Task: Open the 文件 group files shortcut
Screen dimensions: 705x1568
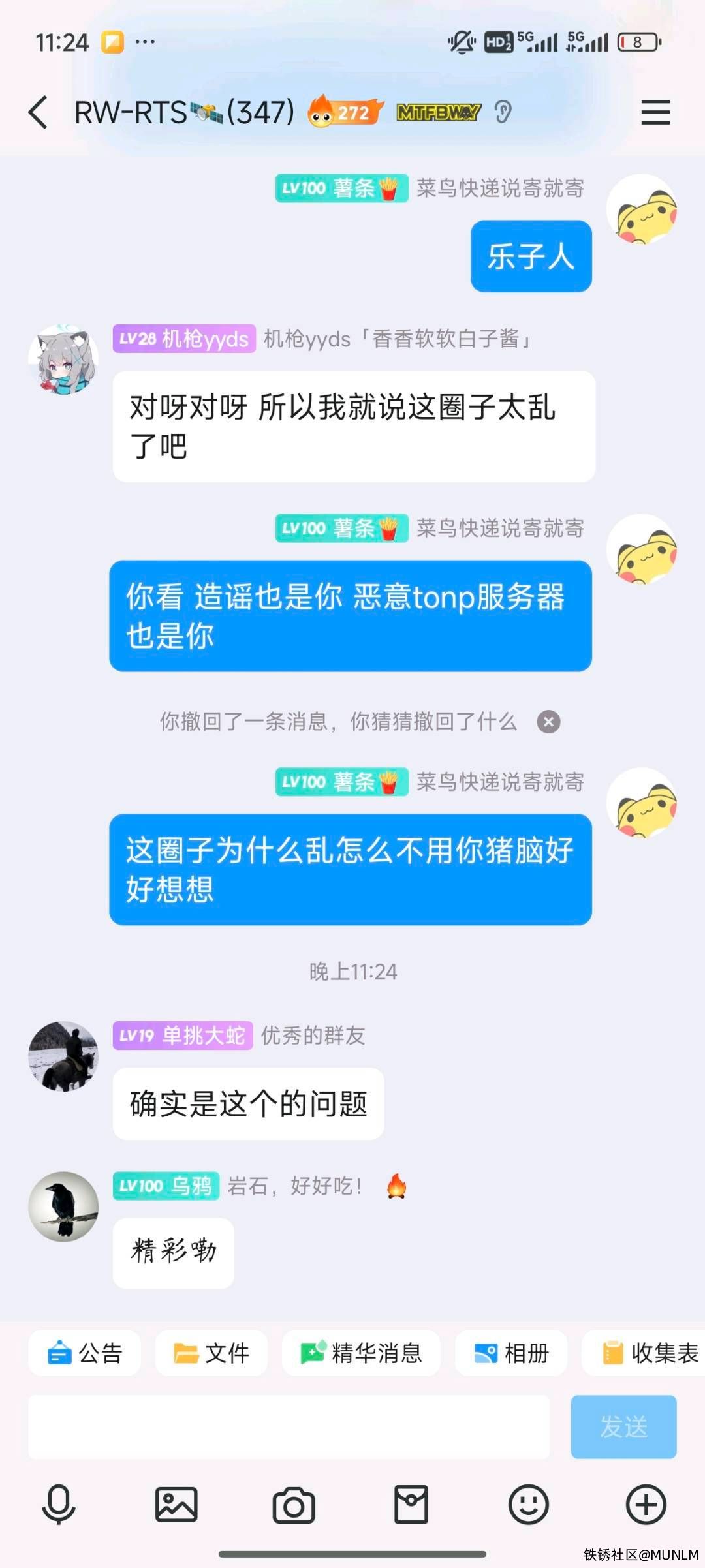Action: point(211,1353)
